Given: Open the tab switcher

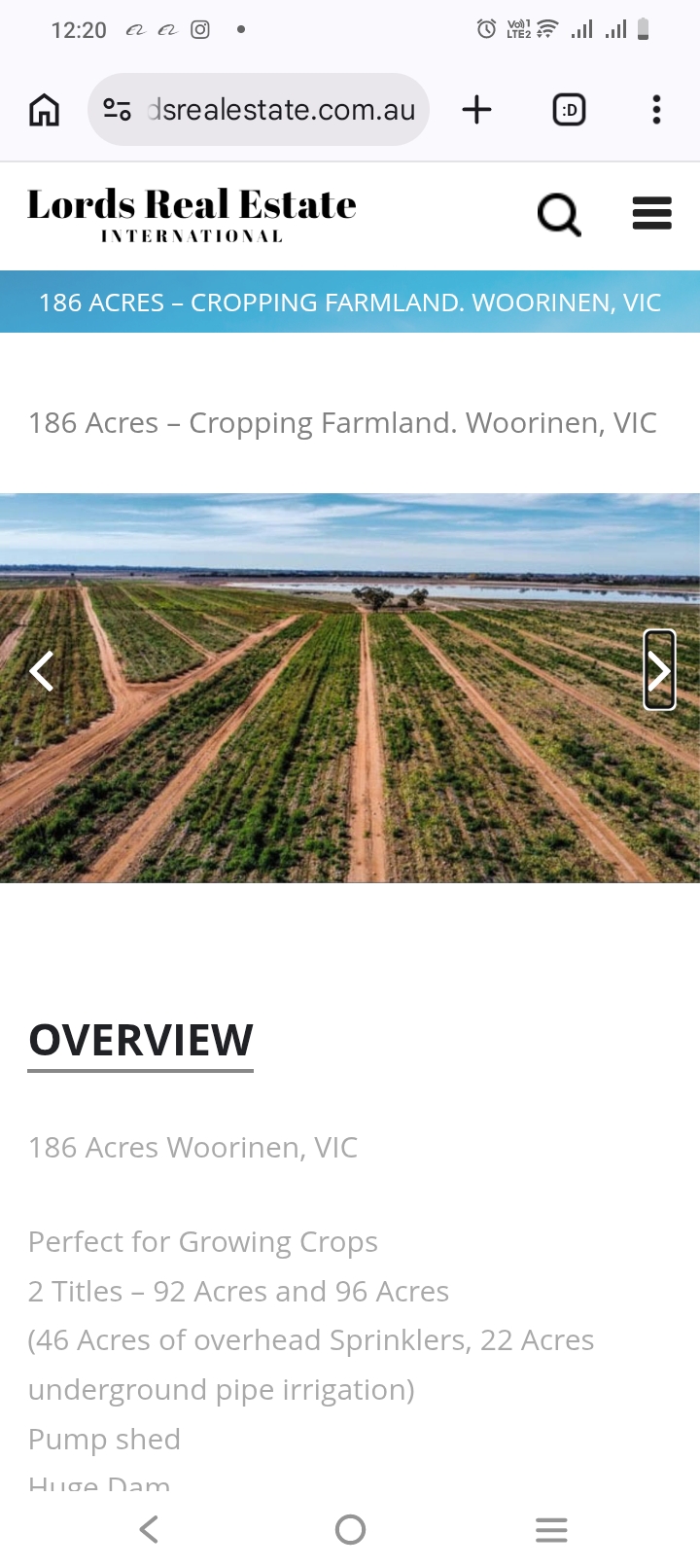Looking at the screenshot, I should [569, 110].
